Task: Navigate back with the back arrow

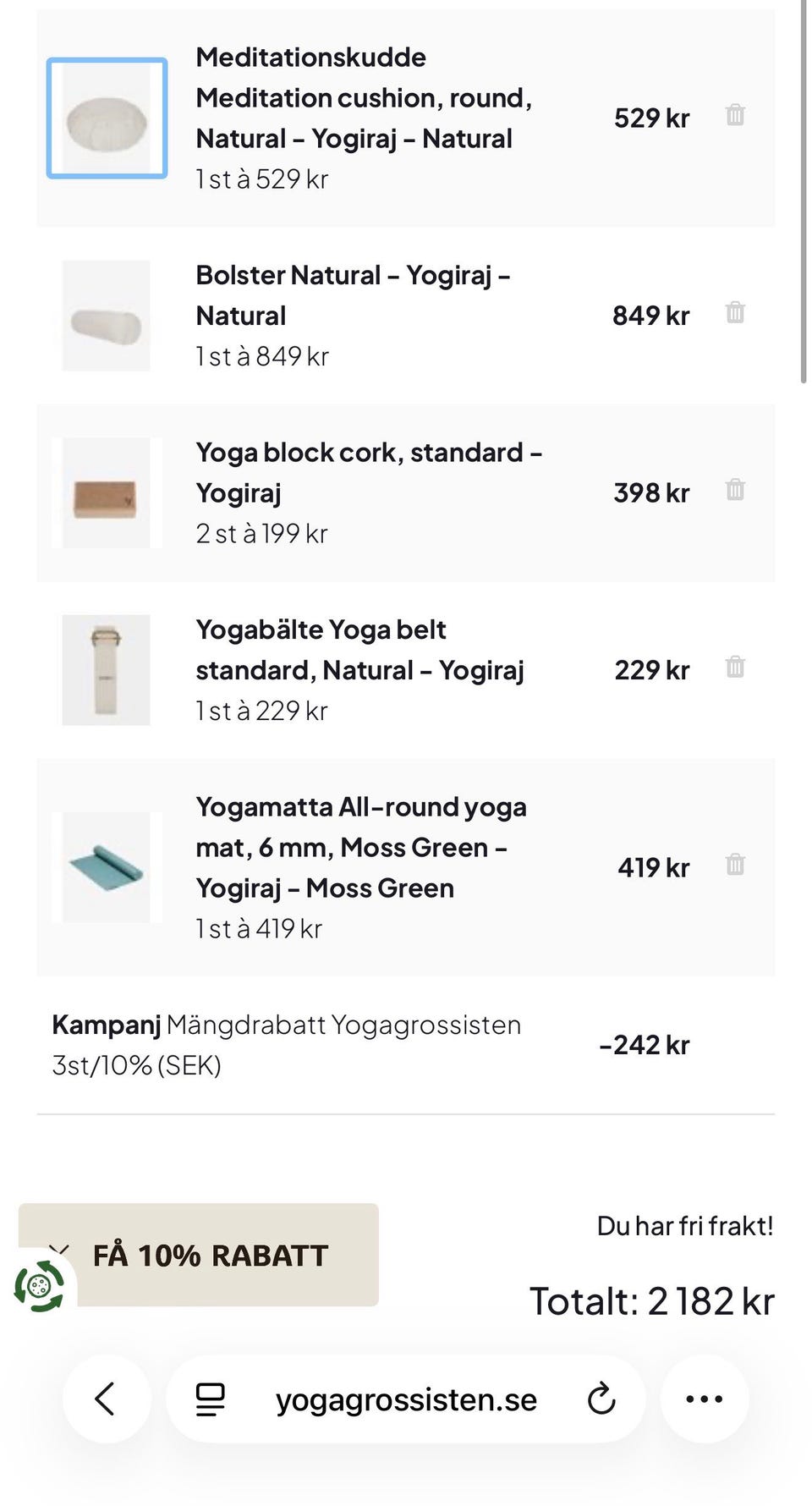Action: click(x=106, y=1399)
